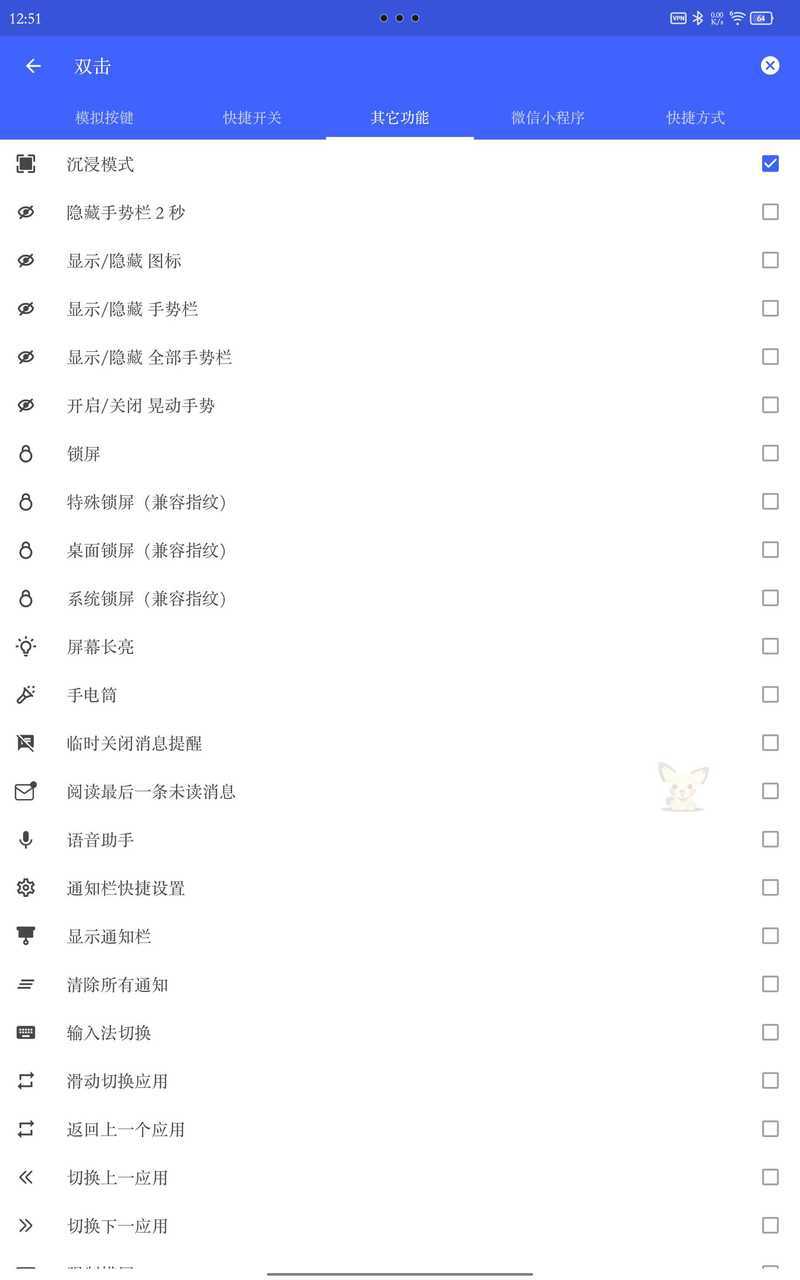Uncheck the 沉浸模式 checkbox
The image size is (800, 1280).
point(770,164)
